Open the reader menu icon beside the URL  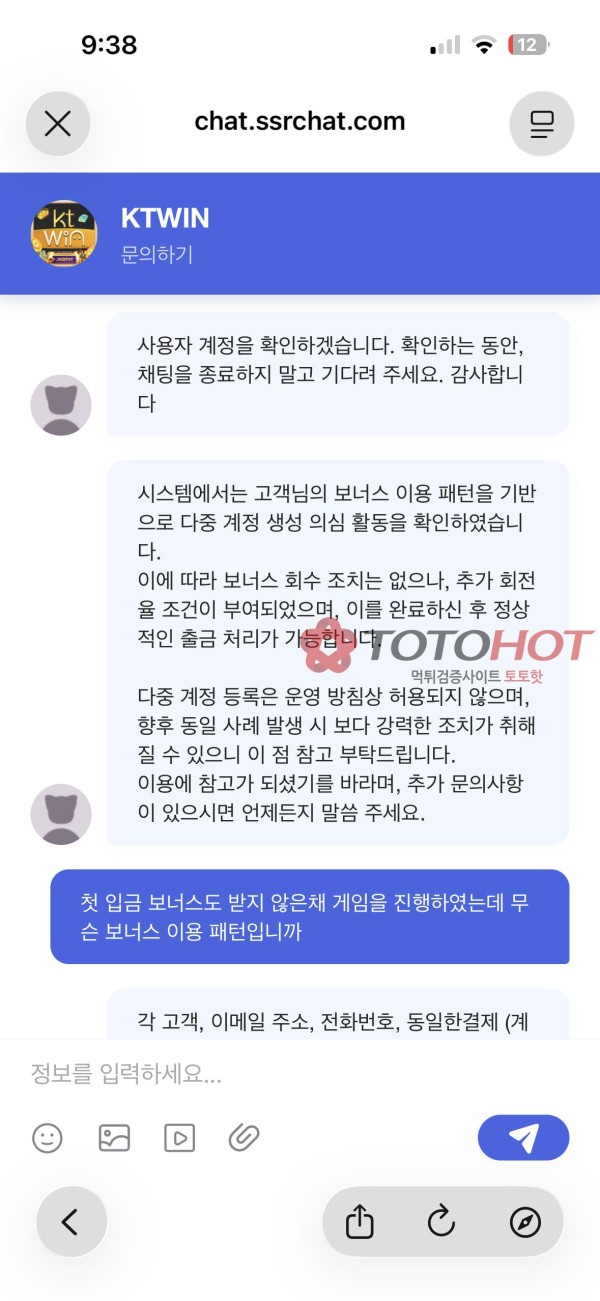pyautogui.click(x=541, y=123)
